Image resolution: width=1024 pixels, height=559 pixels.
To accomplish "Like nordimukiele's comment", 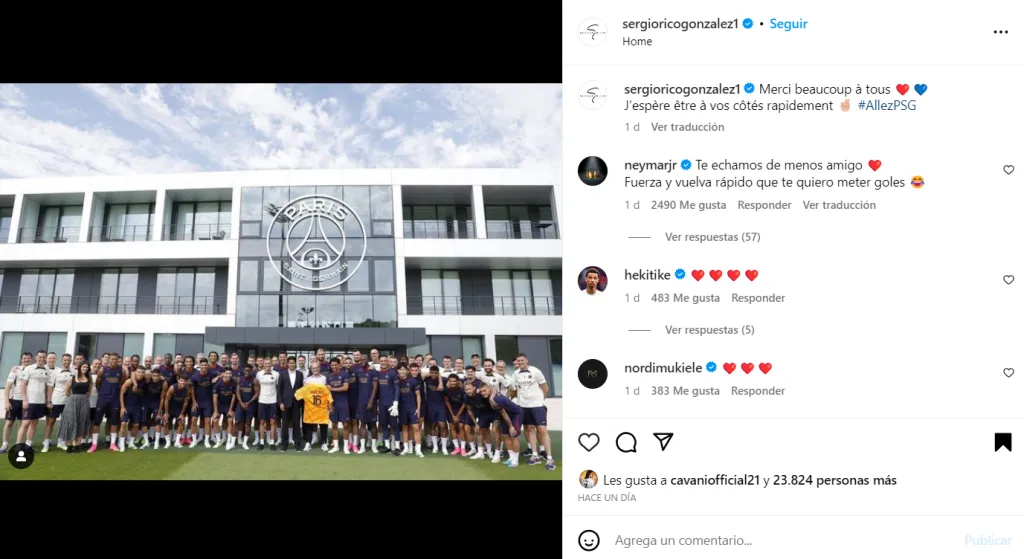I will 1008,373.
